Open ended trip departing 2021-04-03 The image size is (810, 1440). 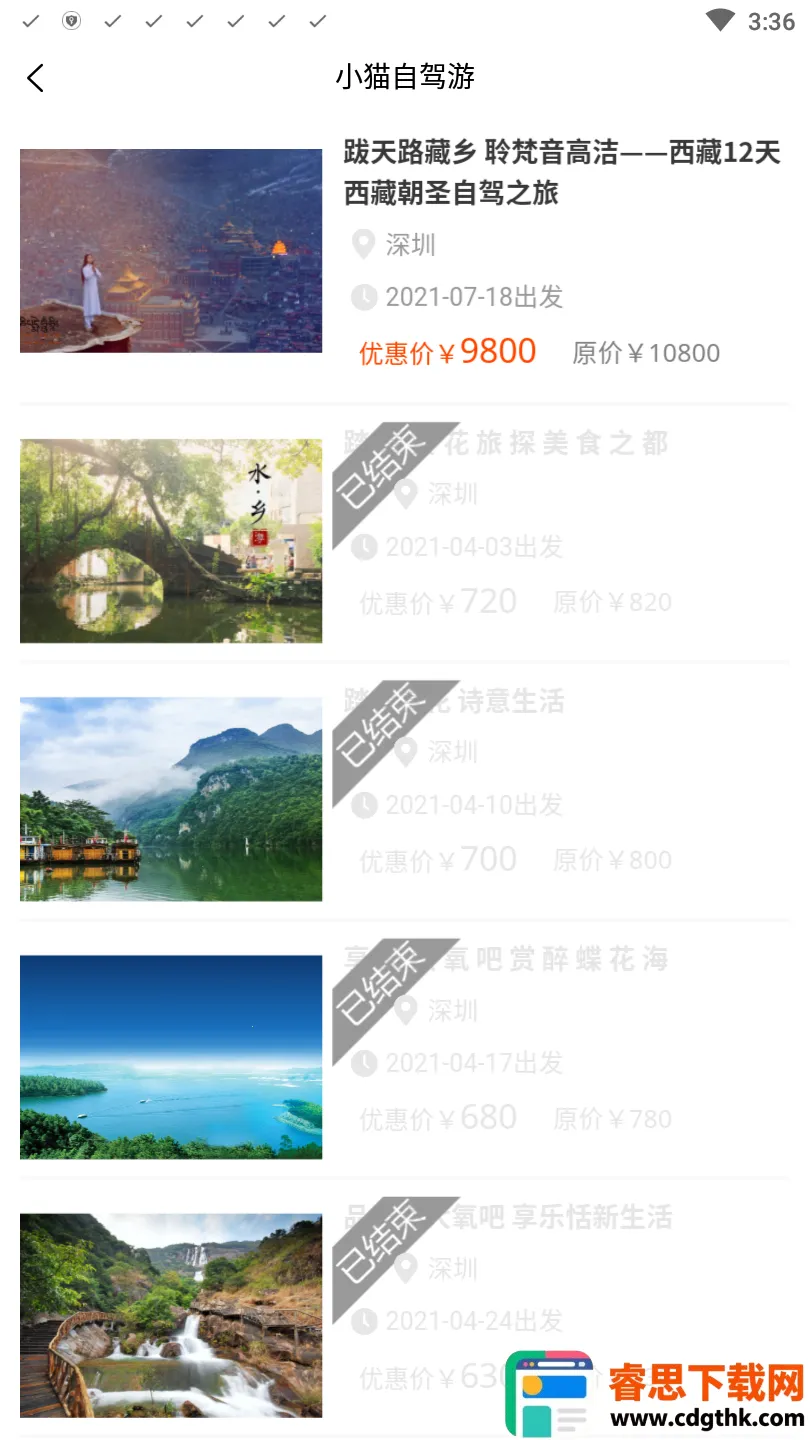(404, 540)
